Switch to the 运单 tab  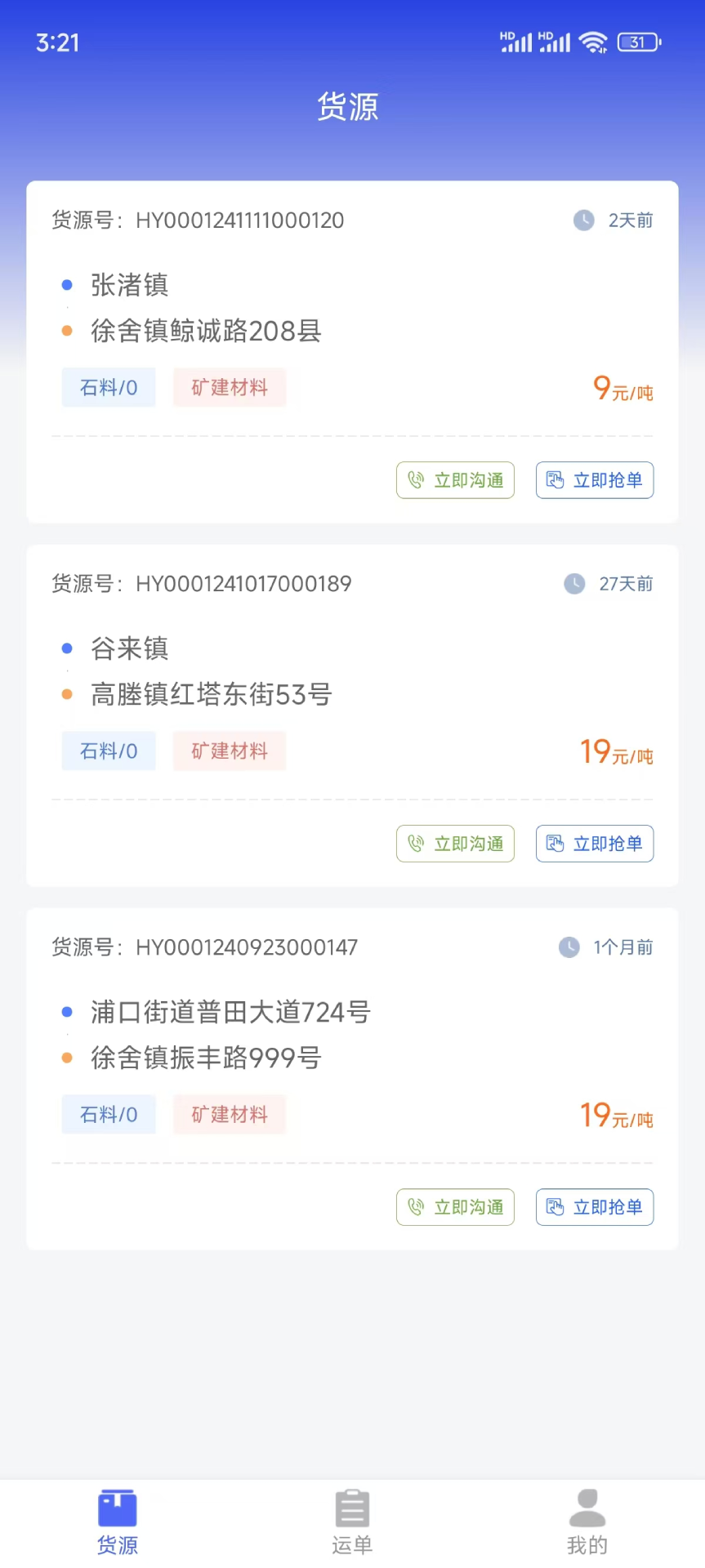[x=352, y=1521]
